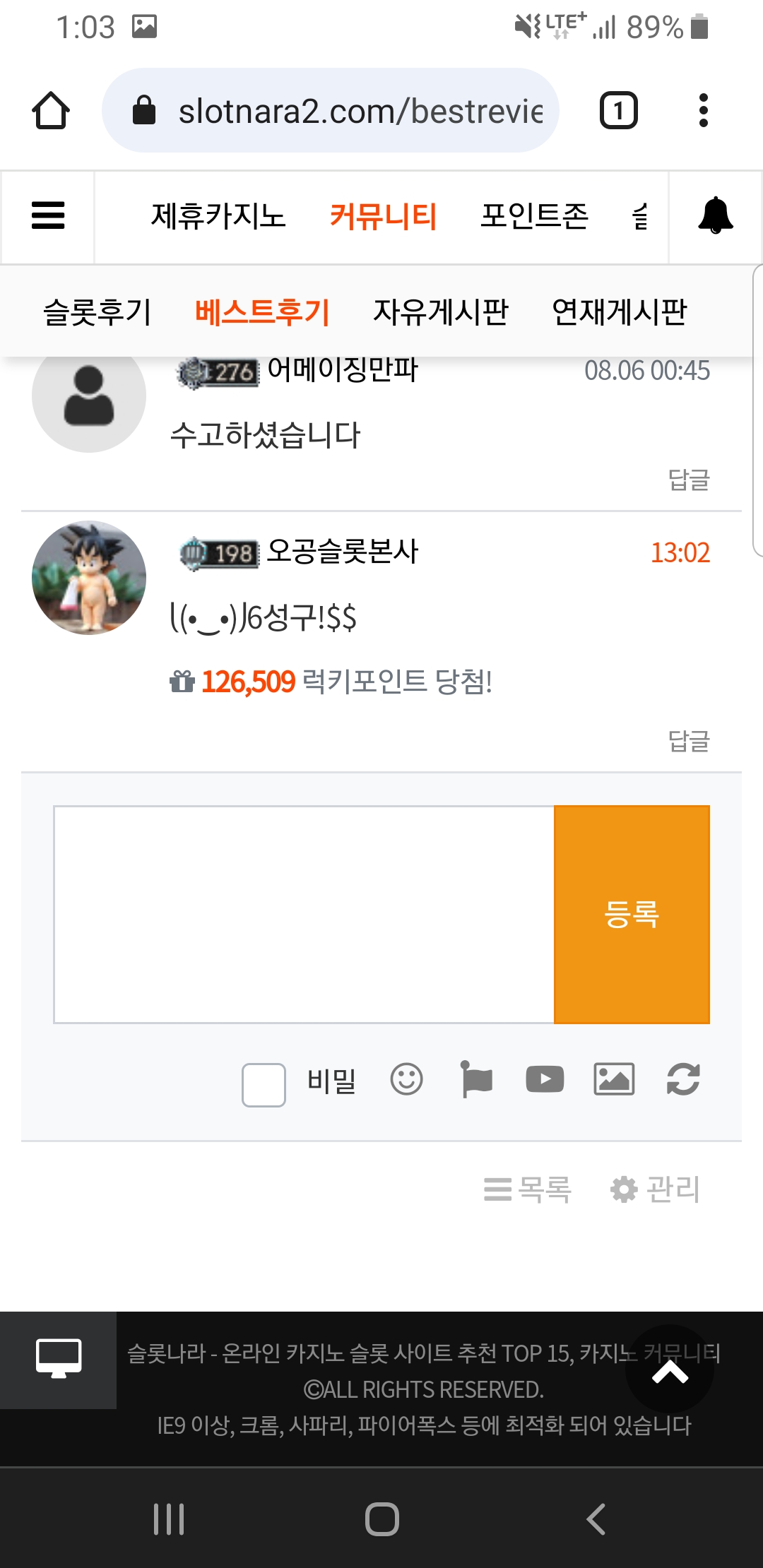This screenshot has width=763, height=1568.
Task: Reply to 어메이징만파's comment
Action: click(x=689, y=480)
